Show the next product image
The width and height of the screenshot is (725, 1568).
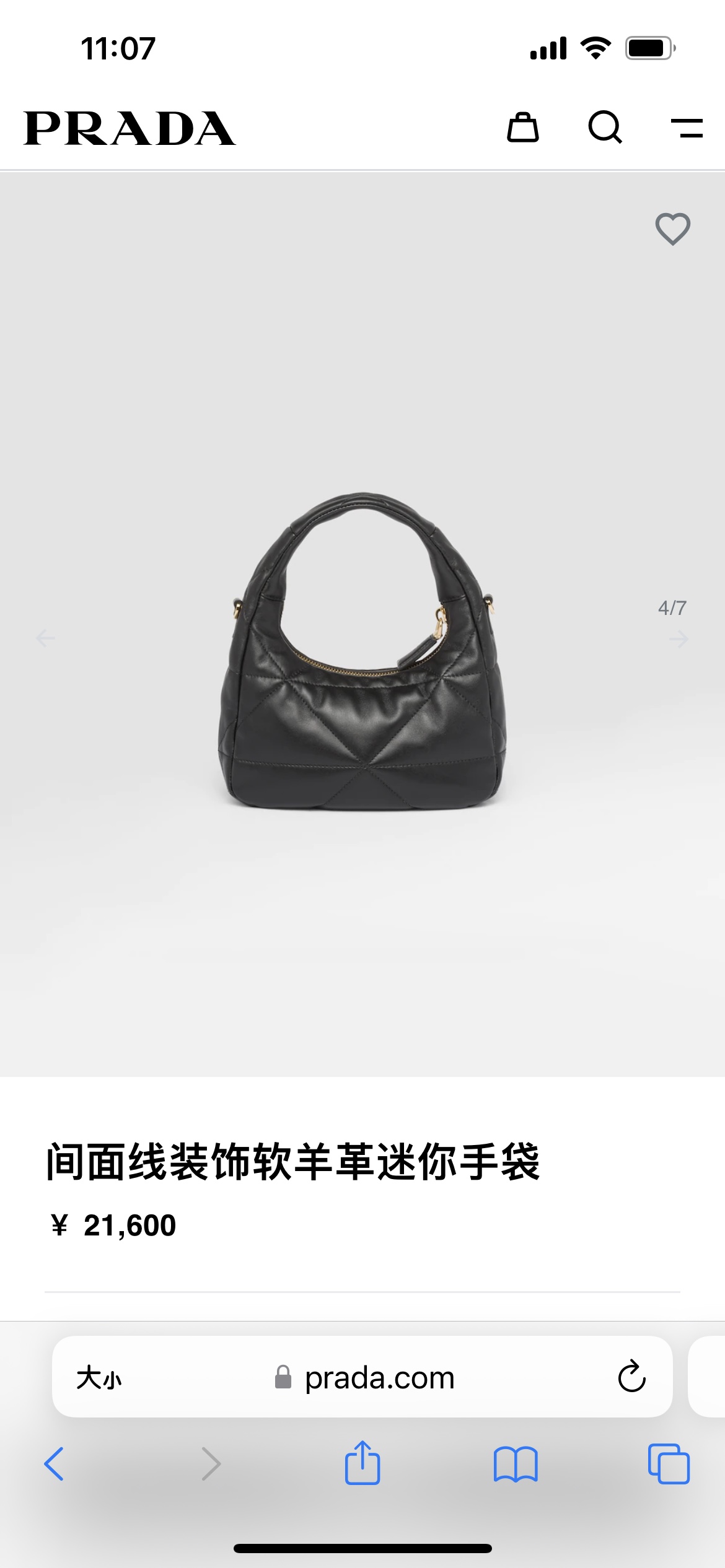[679, 638]
